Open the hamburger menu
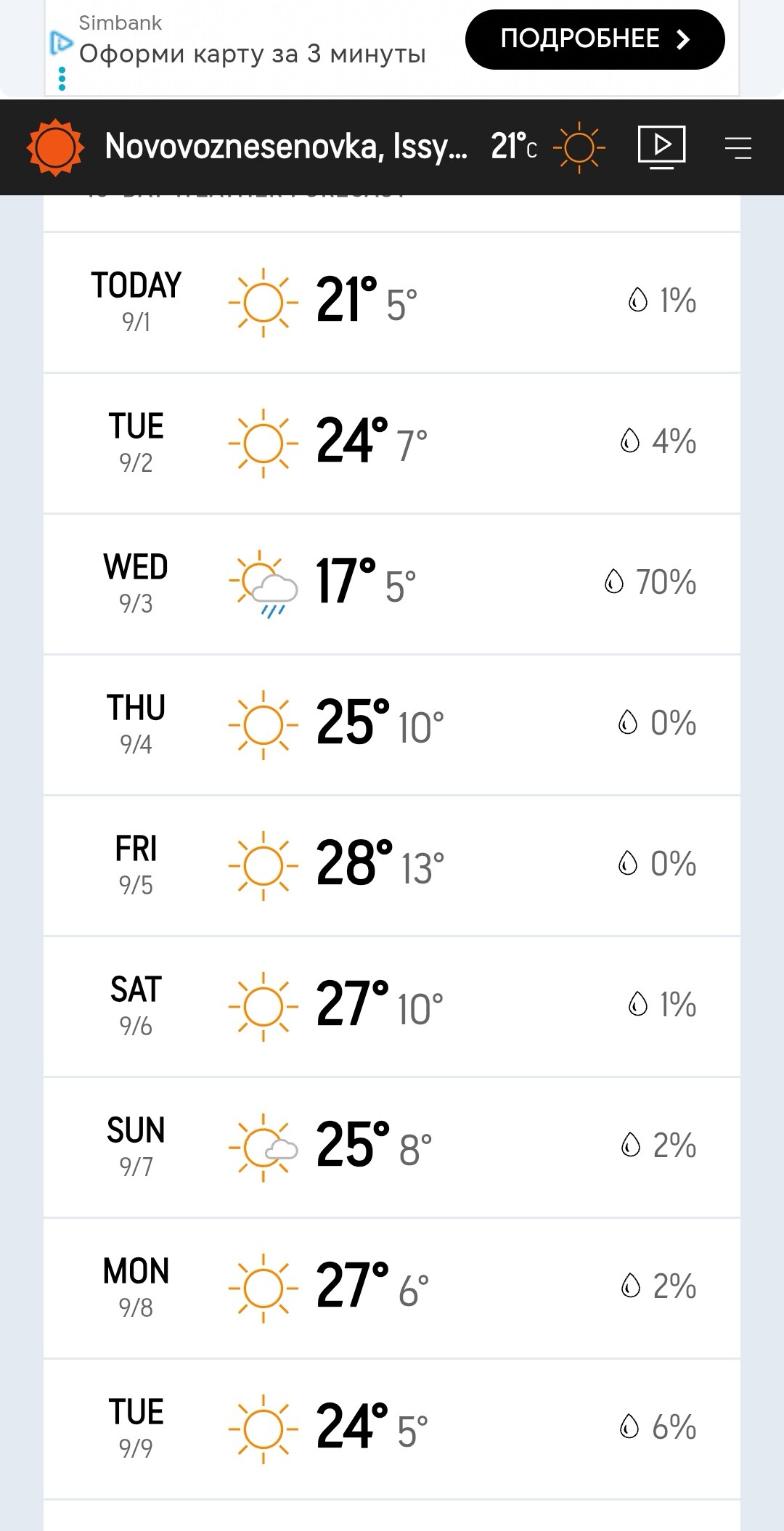 738,147
